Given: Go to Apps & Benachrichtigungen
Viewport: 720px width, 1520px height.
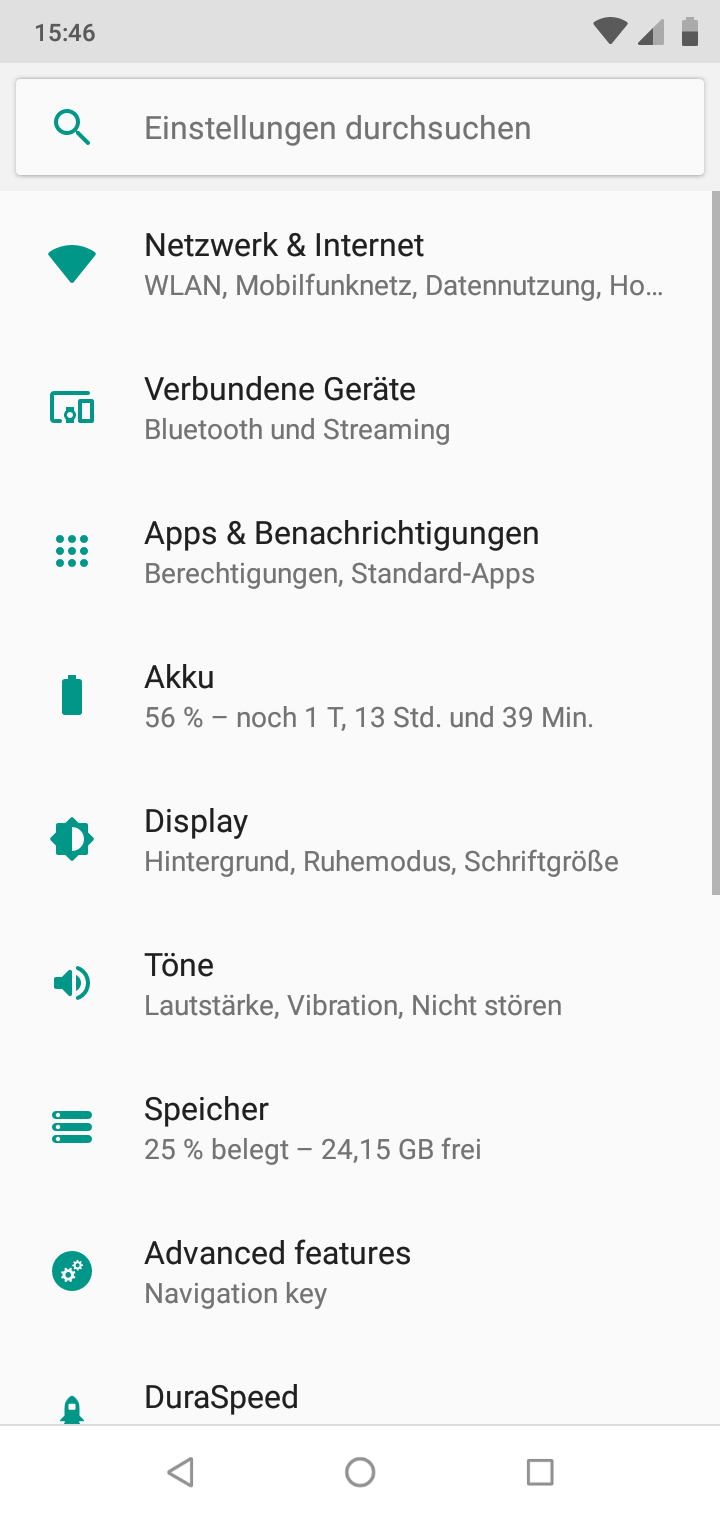Looking at the screenshot, I should click(360, 552).
